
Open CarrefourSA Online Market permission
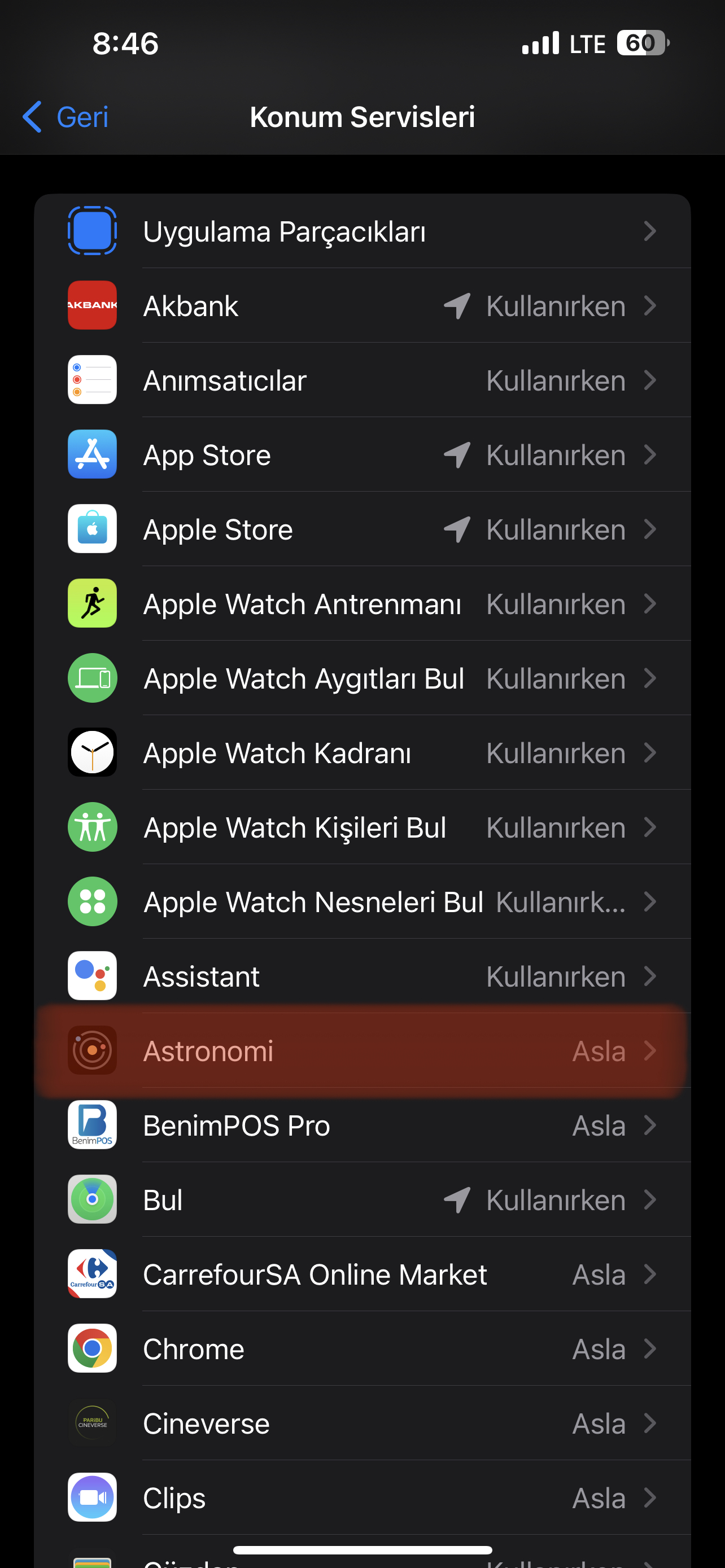pos(362,1274)
